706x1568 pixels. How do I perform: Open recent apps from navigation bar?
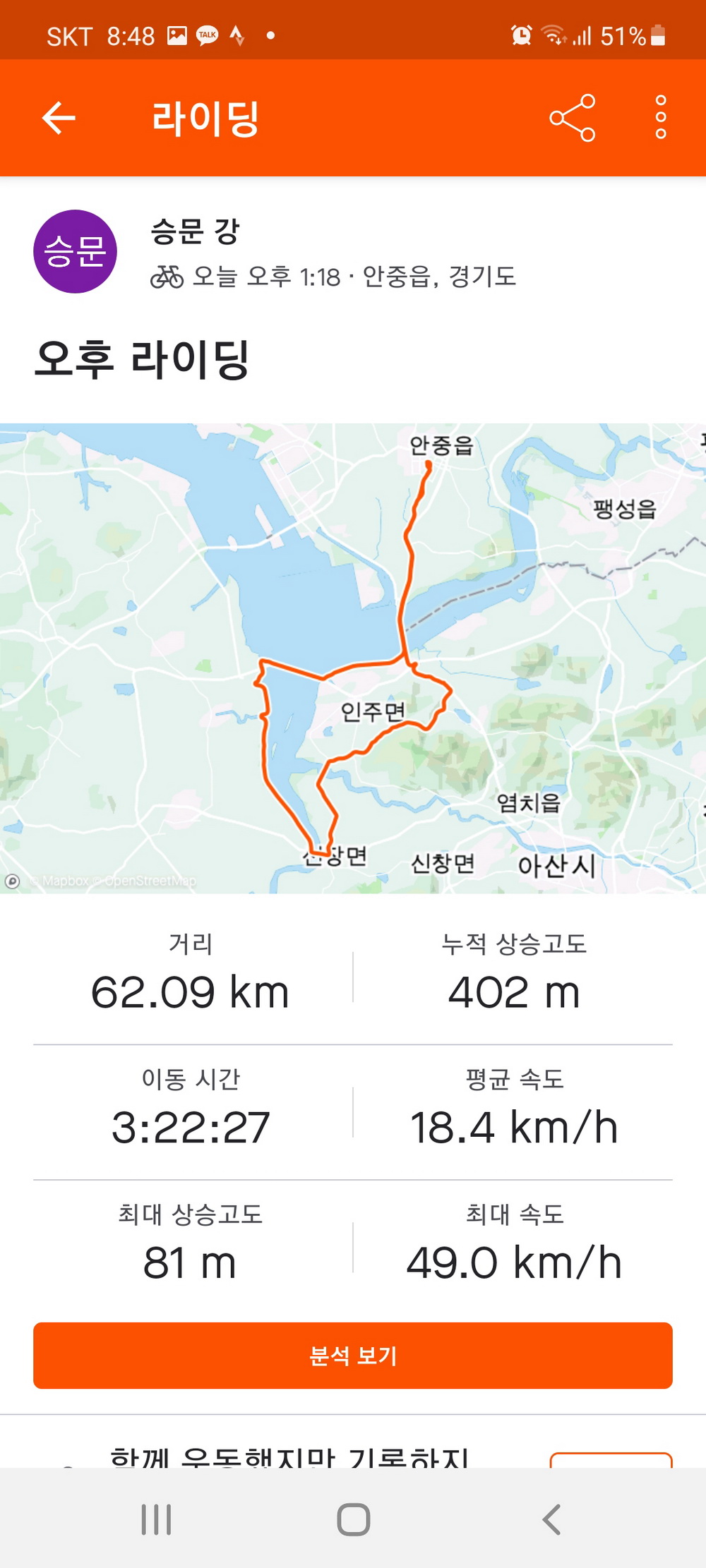[x=156, y=1519]
